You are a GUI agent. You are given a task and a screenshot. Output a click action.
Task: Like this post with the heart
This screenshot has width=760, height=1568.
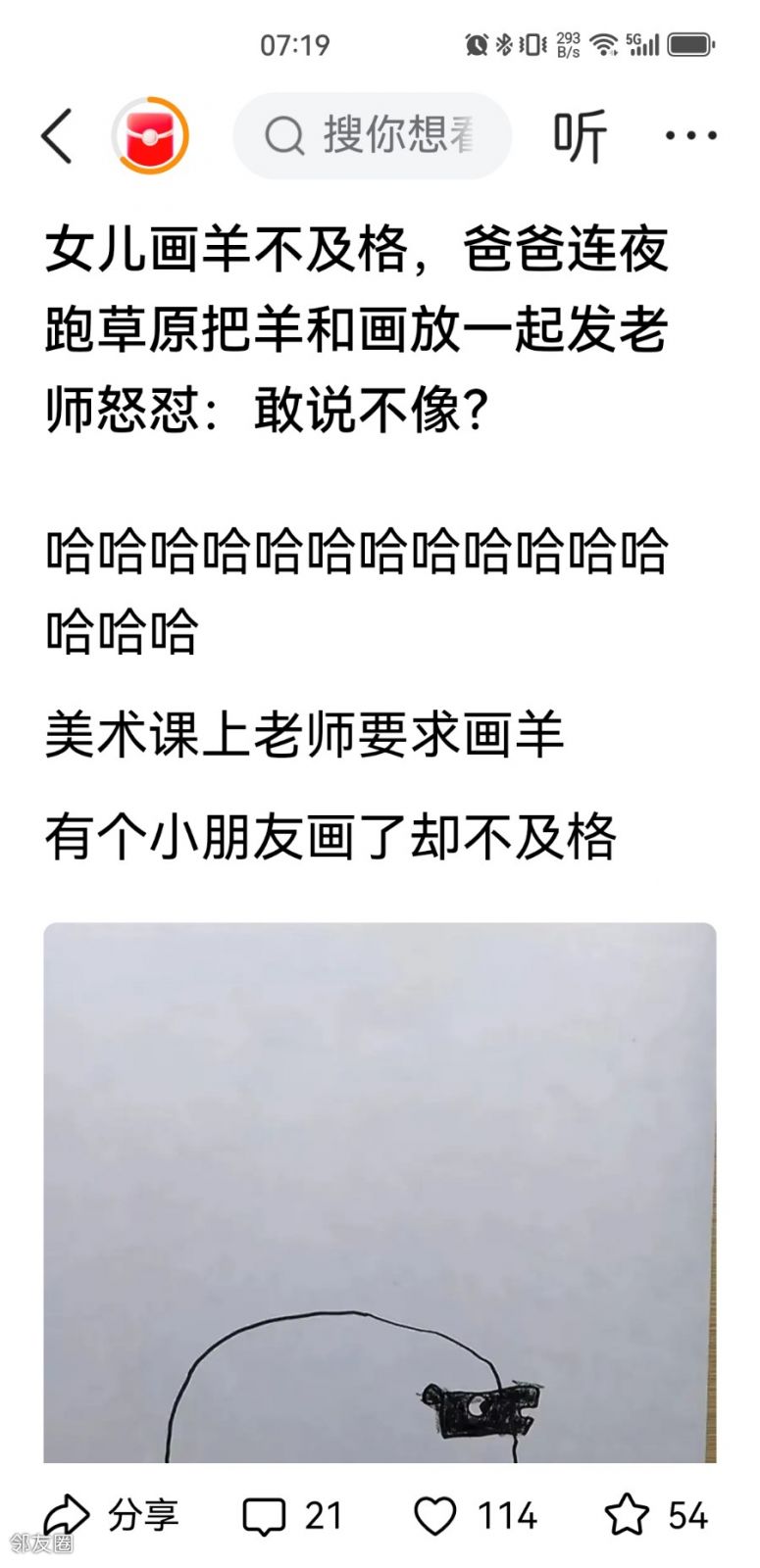coord(475,1515)
